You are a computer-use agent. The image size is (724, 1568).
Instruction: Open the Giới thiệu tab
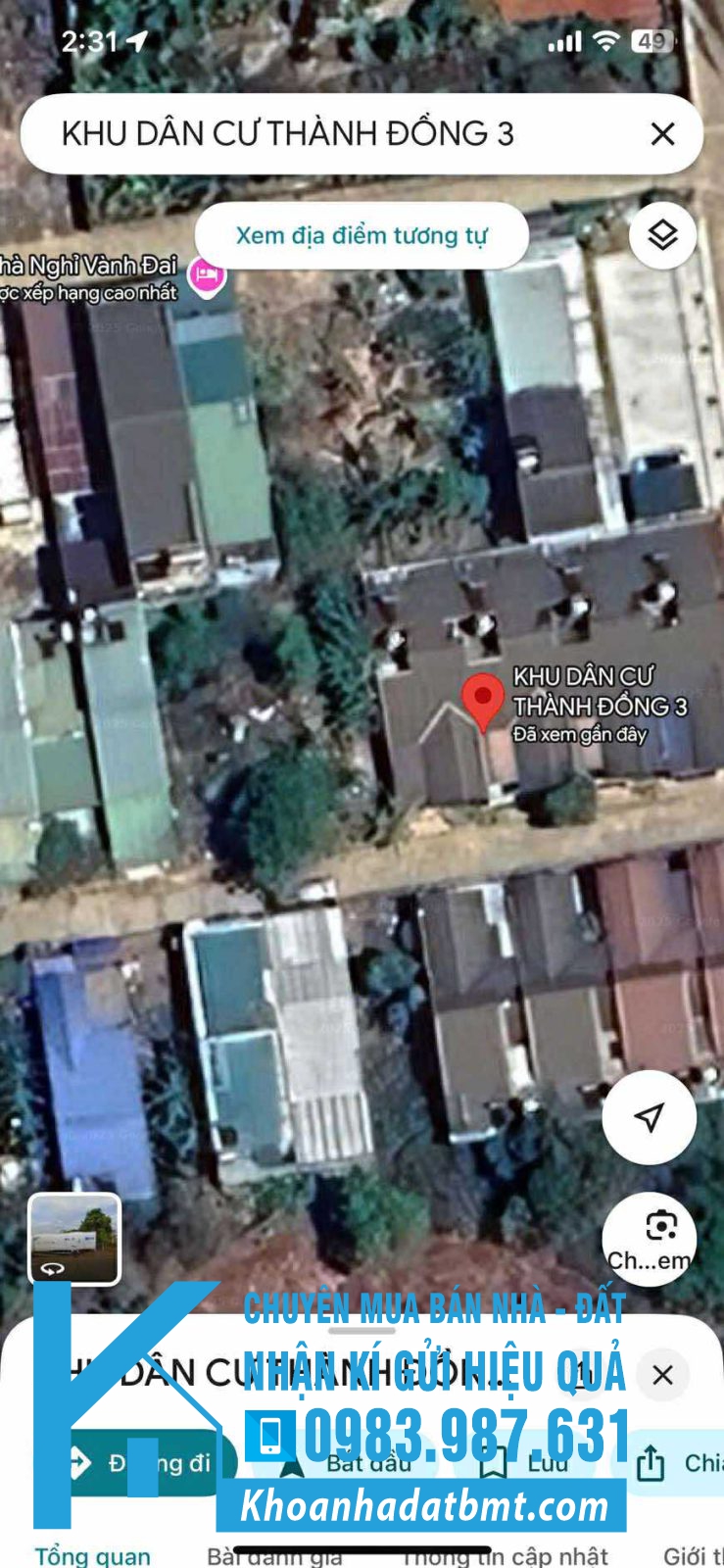692,1555
